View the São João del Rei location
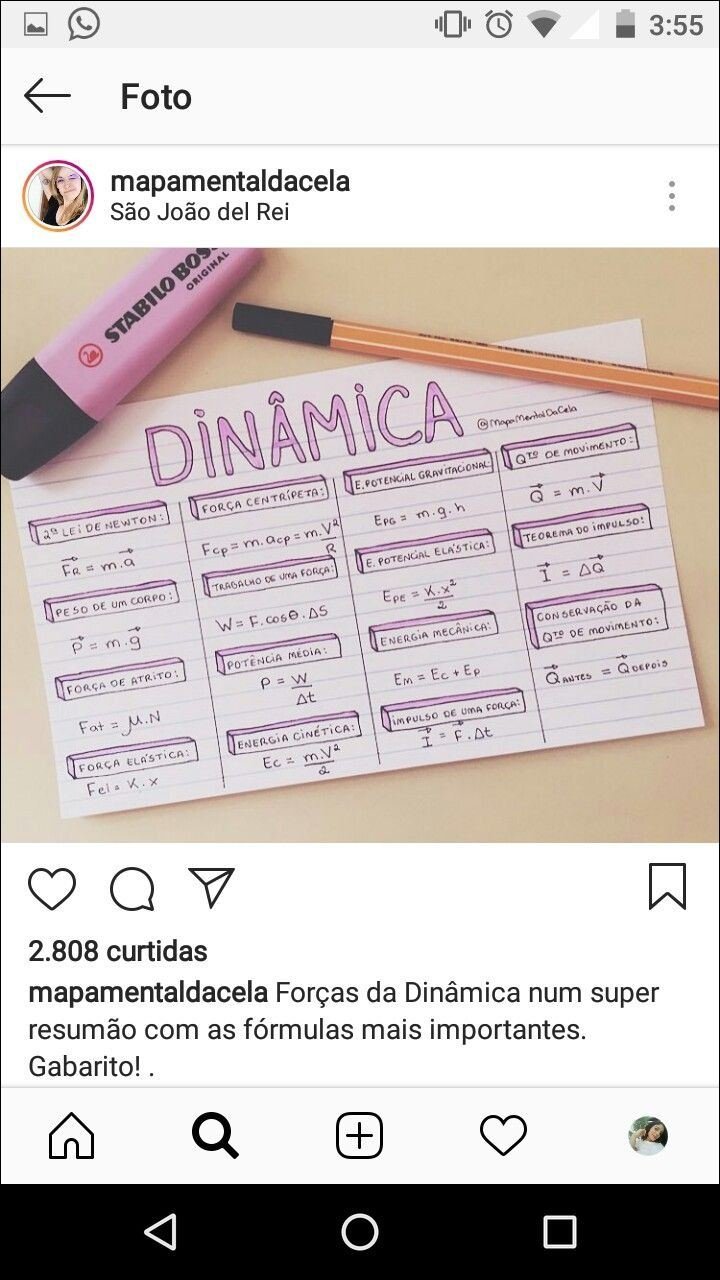The height and width of the screenshot is (1280, 720). pos(199,212)
